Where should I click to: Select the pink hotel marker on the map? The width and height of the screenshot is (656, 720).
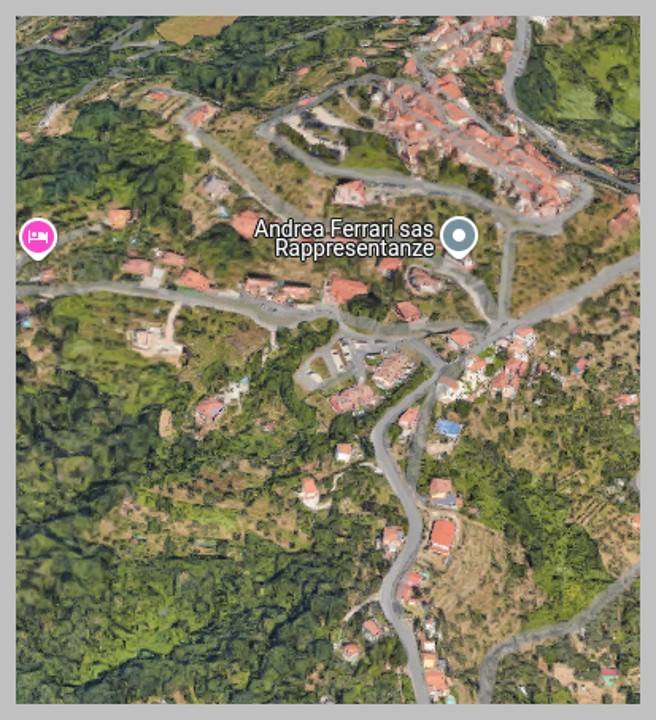tap(38, 238)
